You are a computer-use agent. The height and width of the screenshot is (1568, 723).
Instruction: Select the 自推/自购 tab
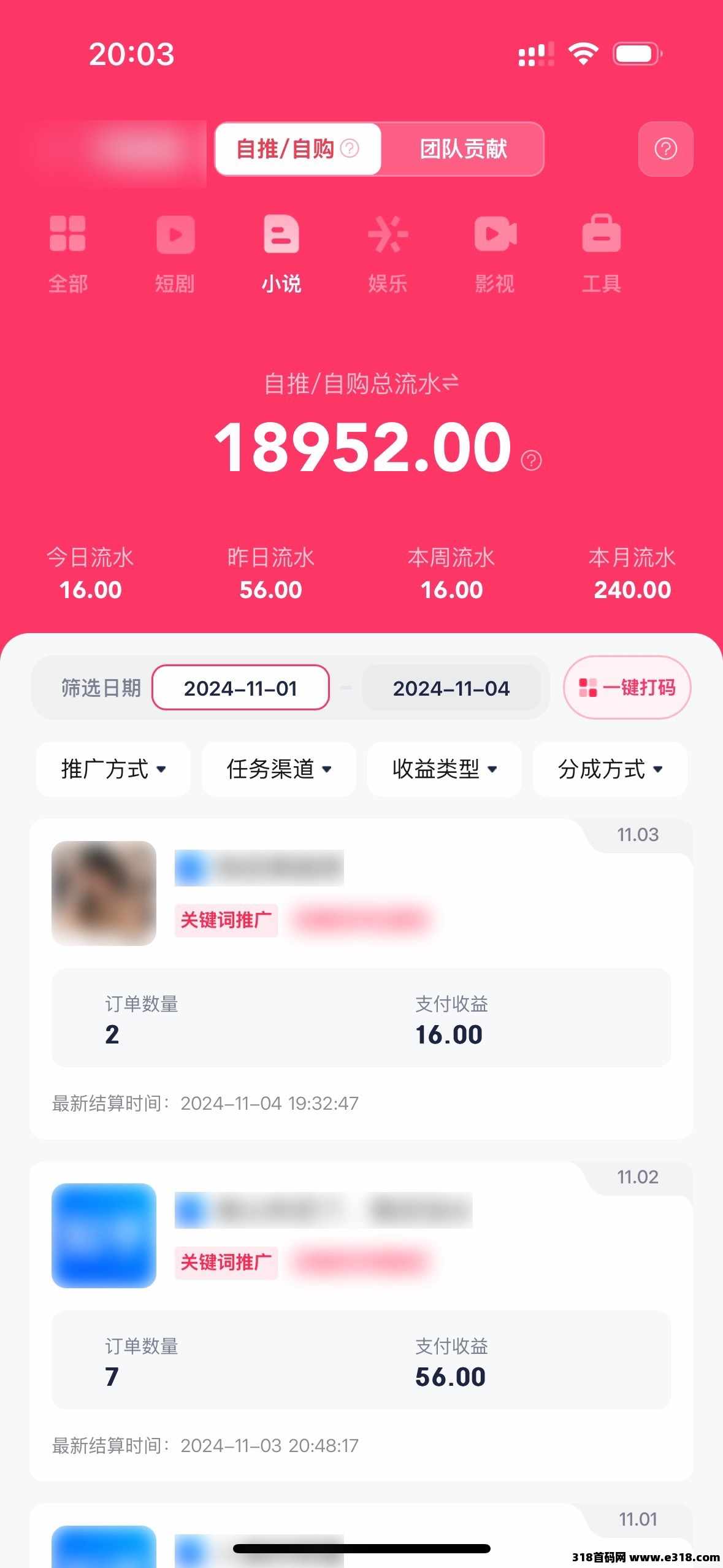297,149
